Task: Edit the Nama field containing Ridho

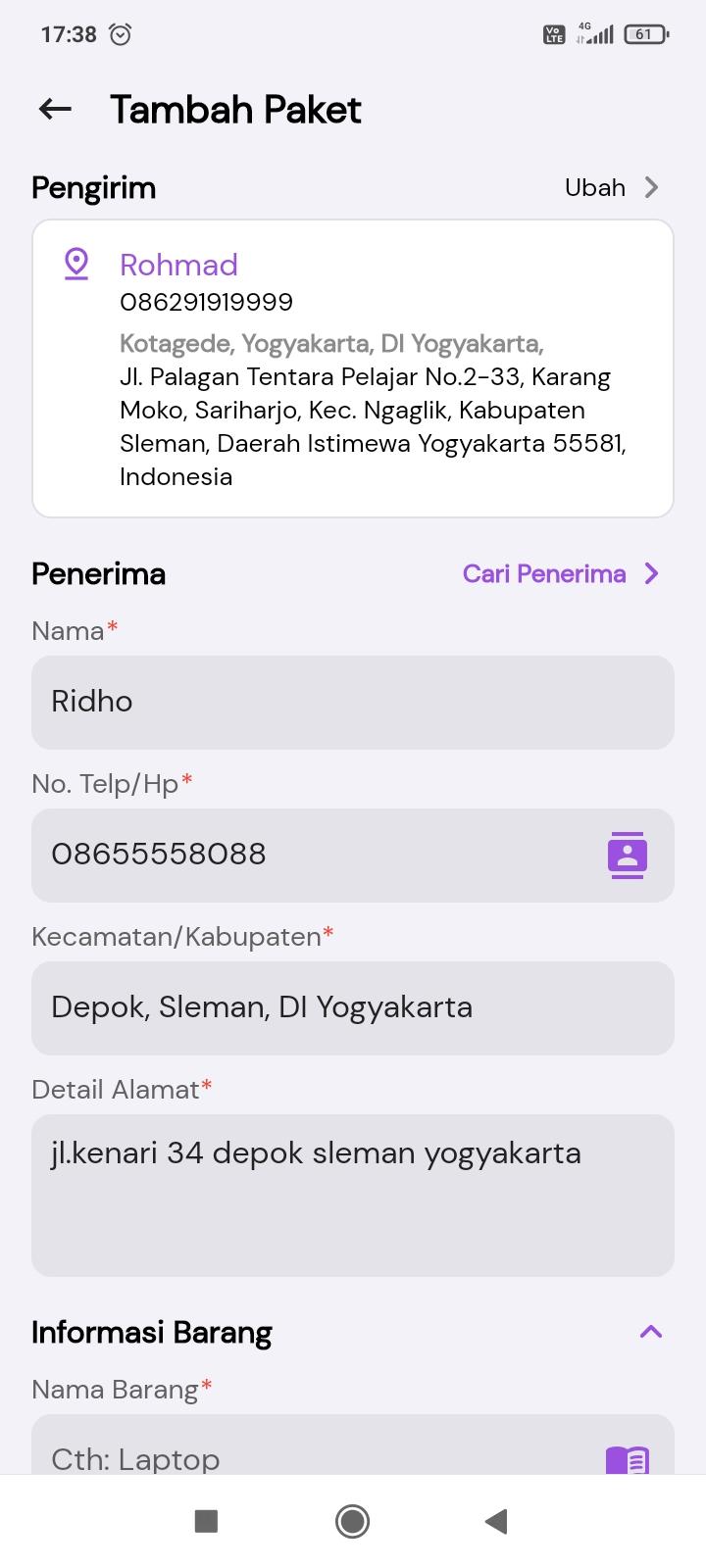Action: pyautogui.click(x=353, y=703)
